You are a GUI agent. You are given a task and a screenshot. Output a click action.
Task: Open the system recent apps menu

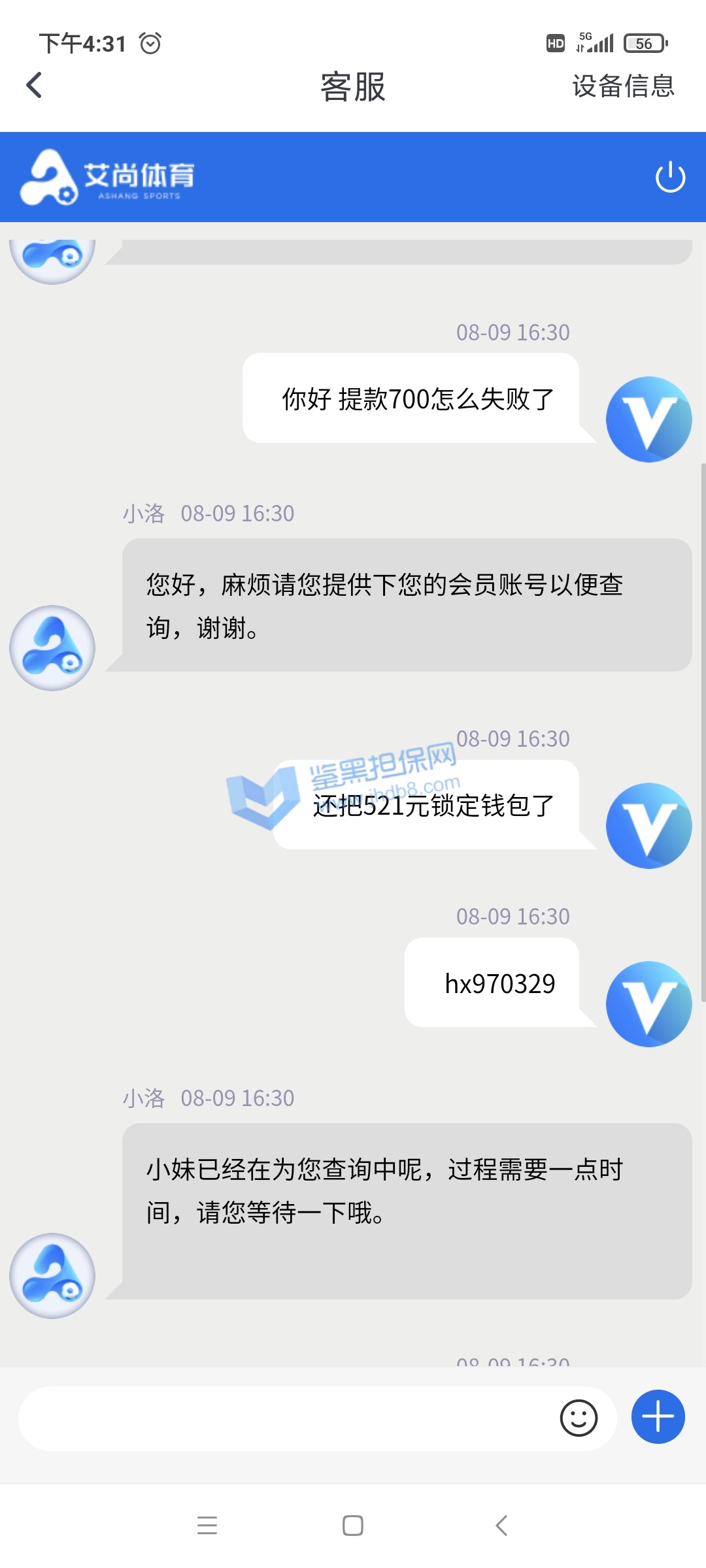click(x=207, y=1526)
